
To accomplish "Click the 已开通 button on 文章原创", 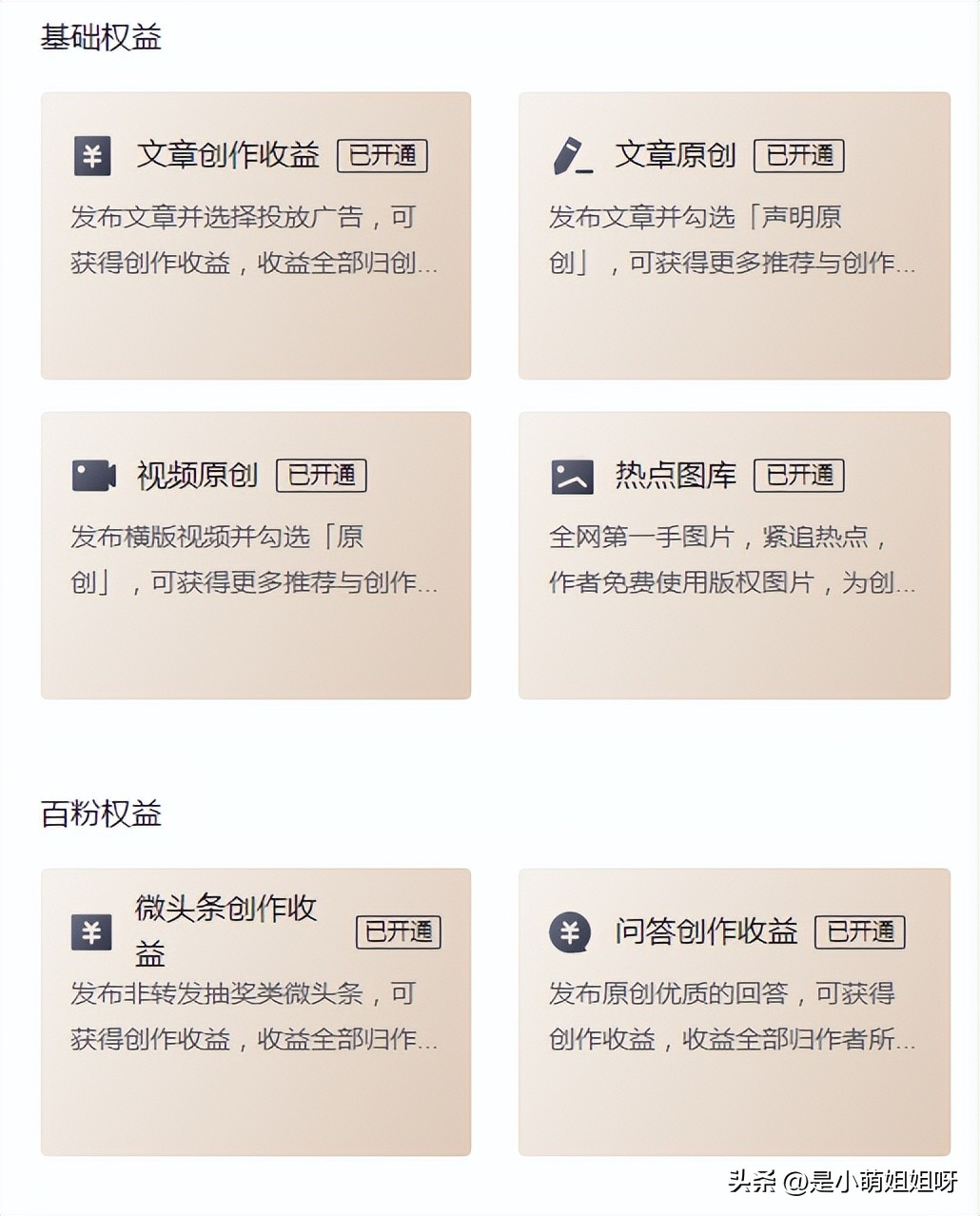I will [798, 155].
